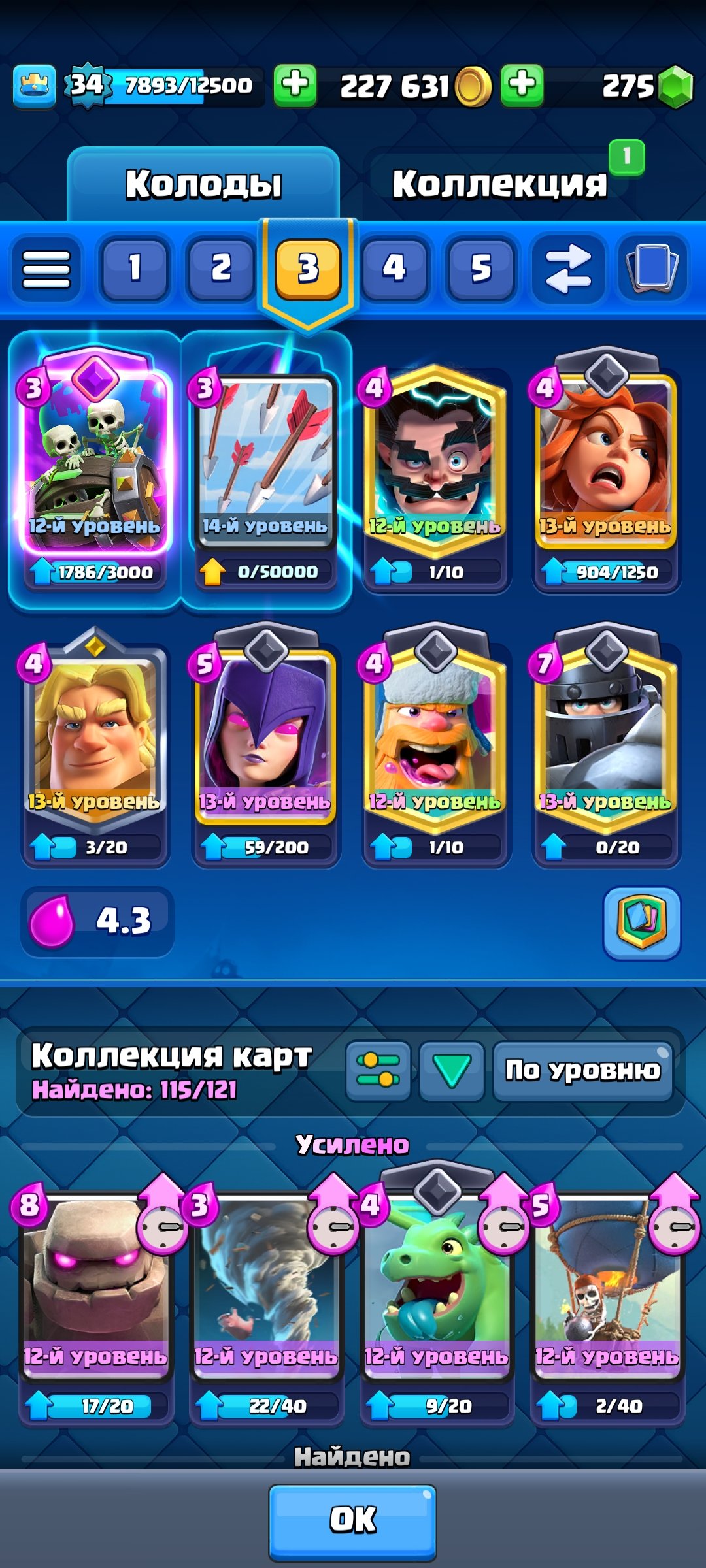Open the card stack icon
The image size is (706, 1568).
pos(652,268)
